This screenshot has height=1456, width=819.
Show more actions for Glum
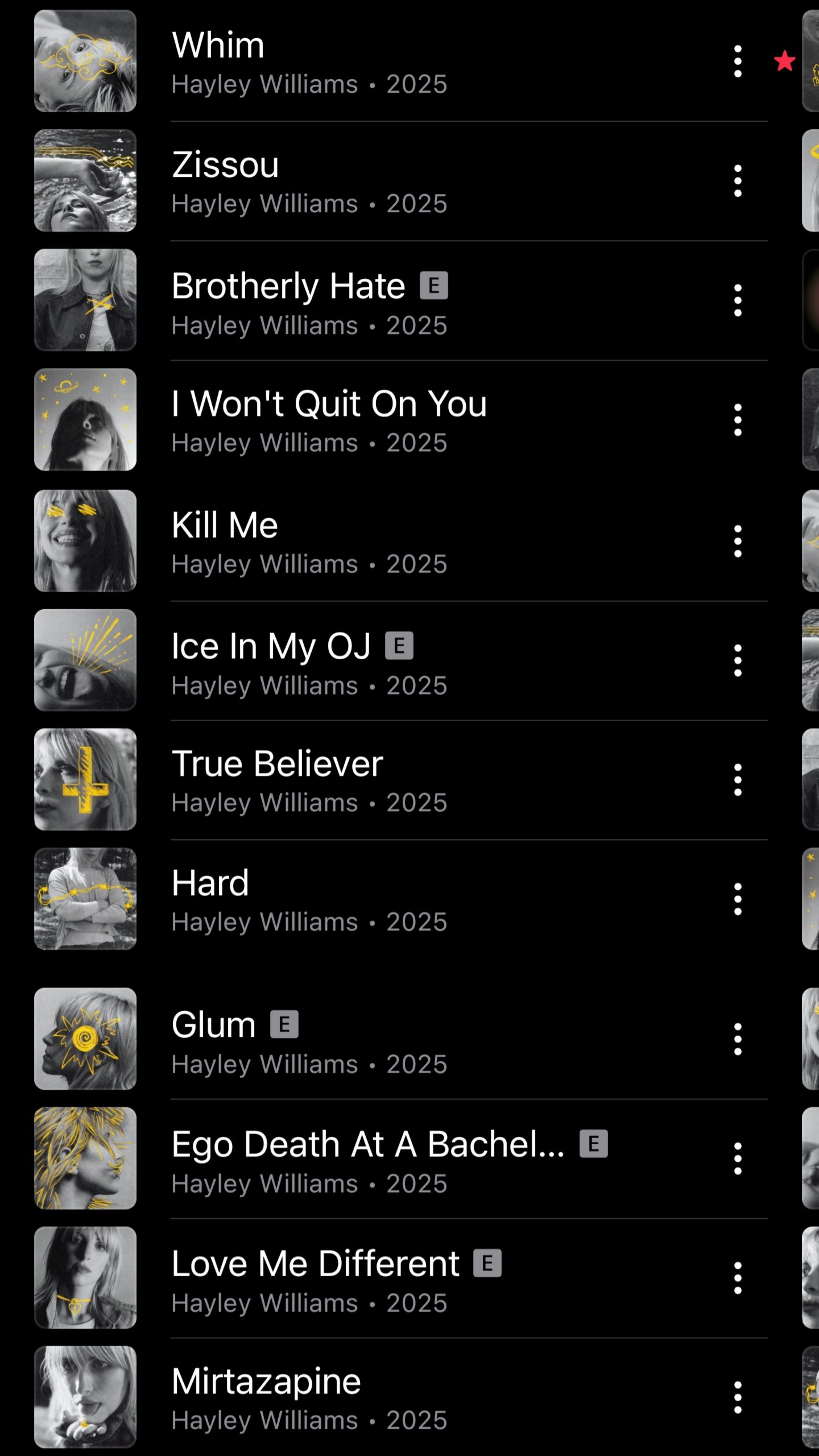(737, 1039)
